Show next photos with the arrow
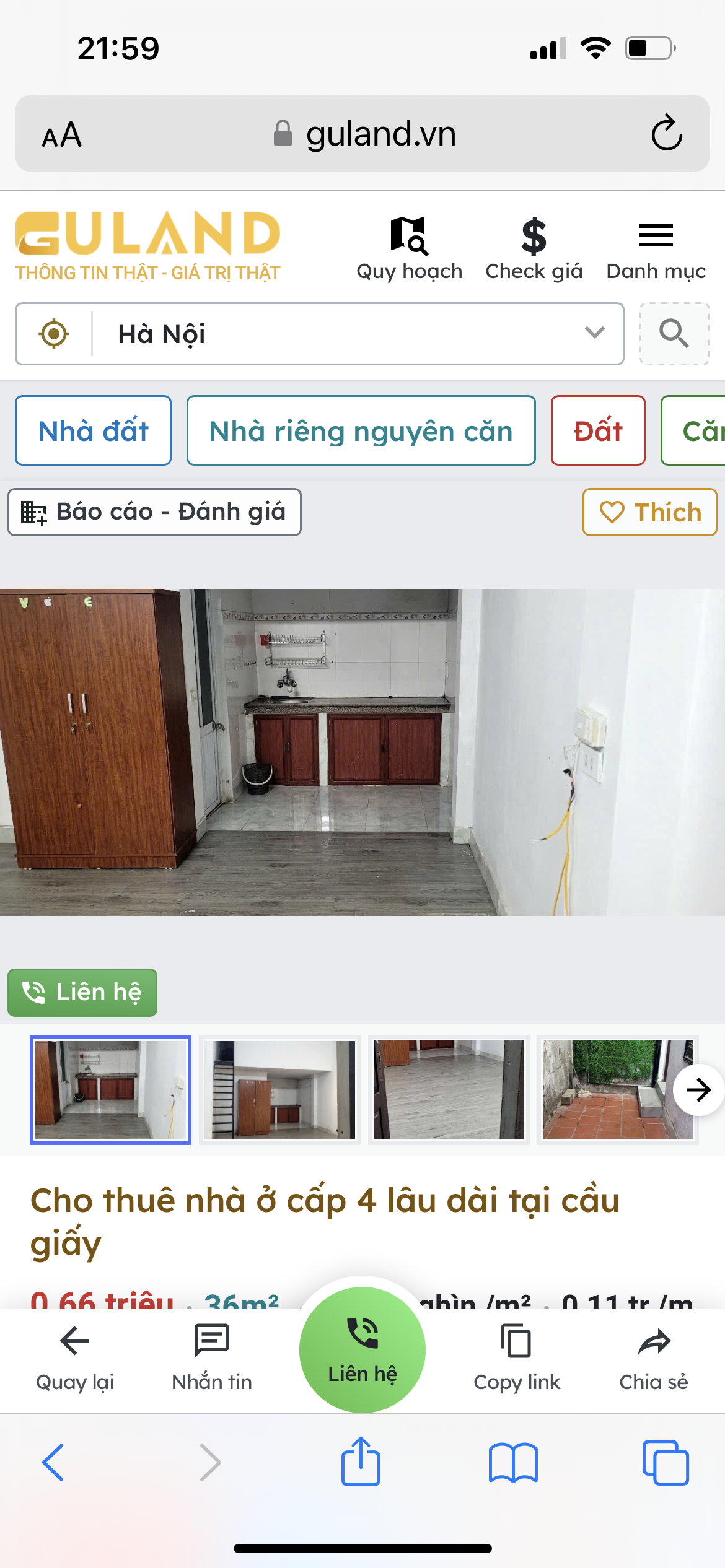This screenshot has height=1568, width=725. point(698,1090)
